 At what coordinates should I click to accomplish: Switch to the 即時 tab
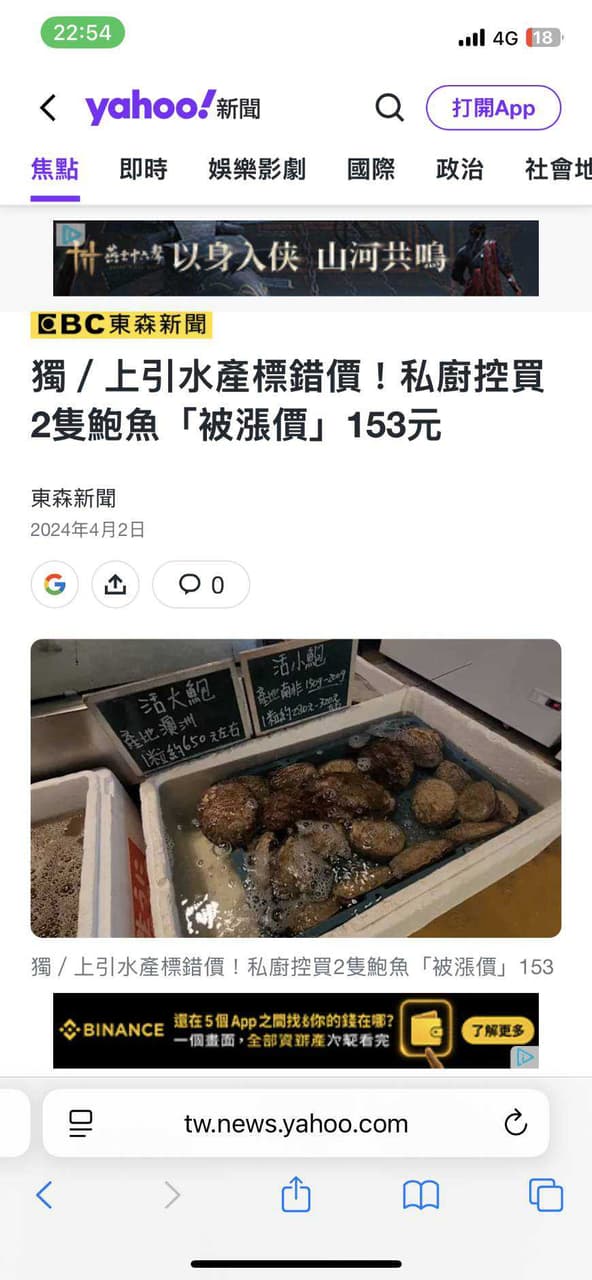pyautogui.click(x=143, y=169)
